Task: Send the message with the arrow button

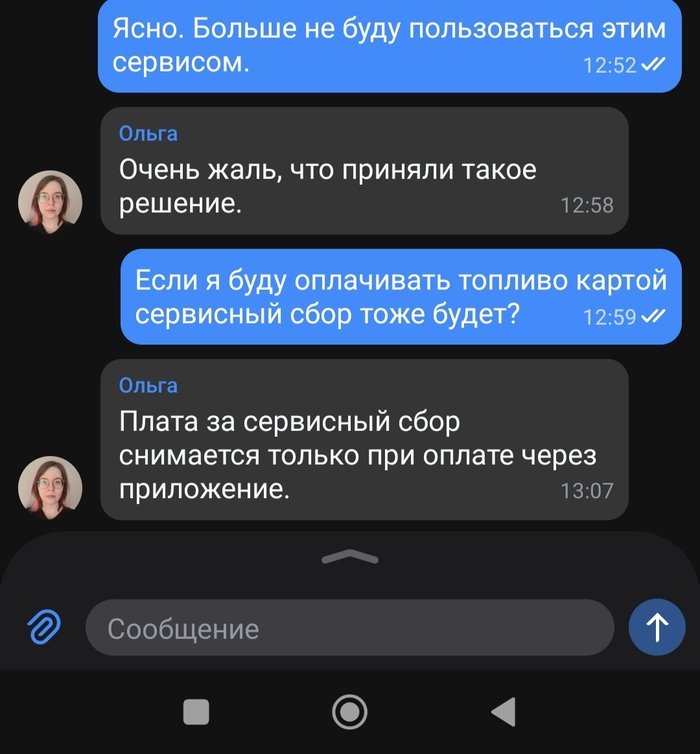Action: click(x=657, y=628)
